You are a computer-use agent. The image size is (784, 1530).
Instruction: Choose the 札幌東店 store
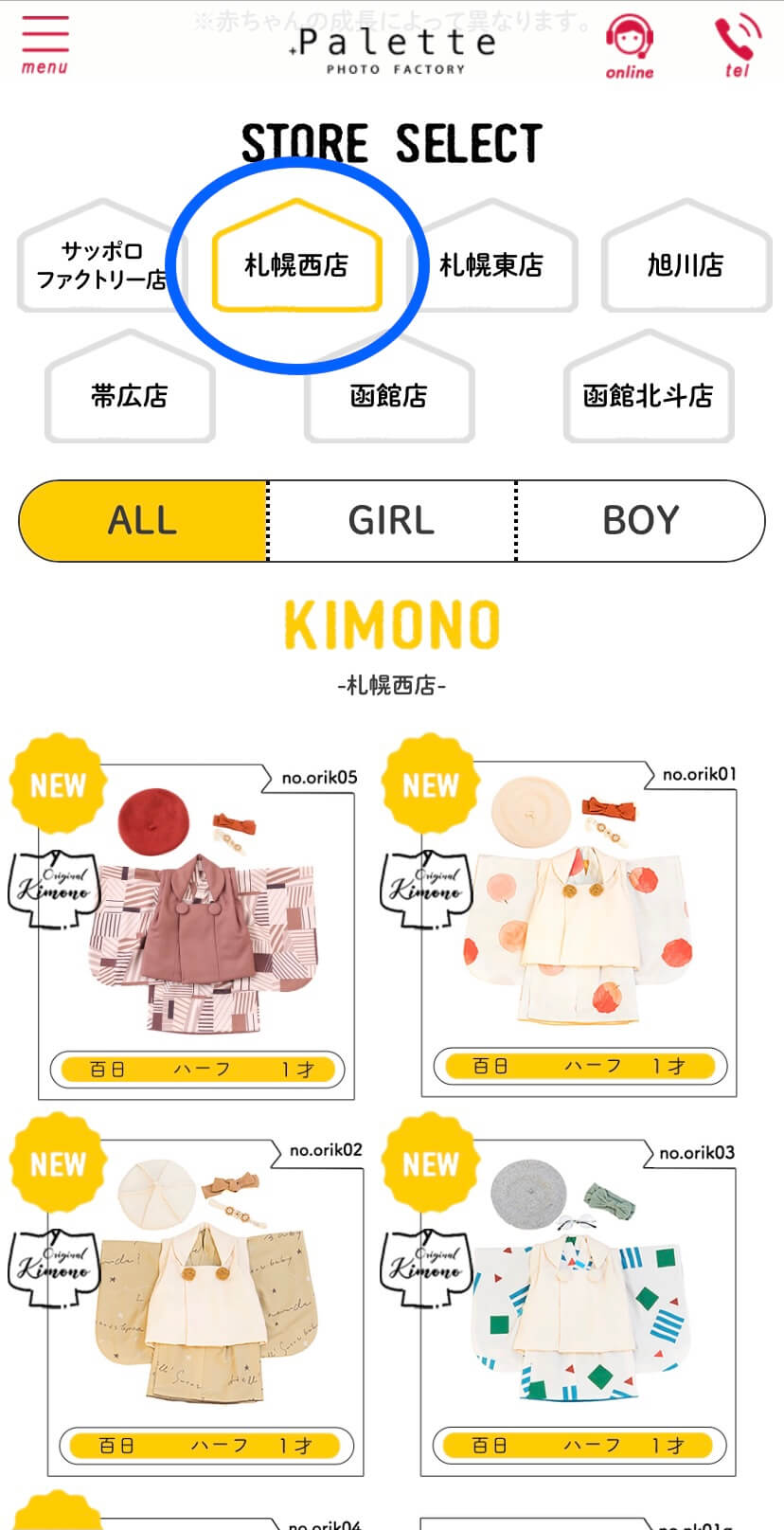coord(491,264)
